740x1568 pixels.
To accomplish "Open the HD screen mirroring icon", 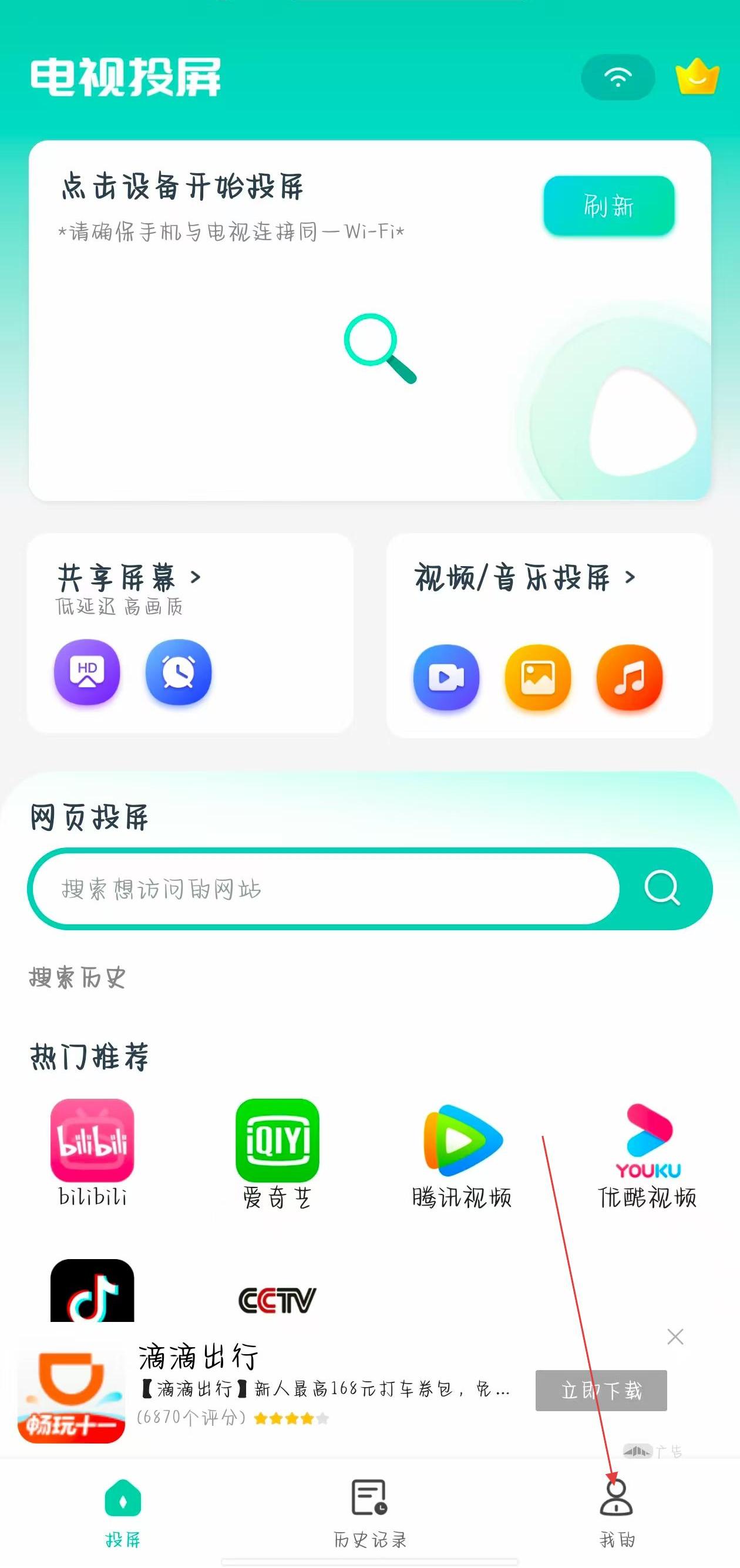I will coord(87,672).
